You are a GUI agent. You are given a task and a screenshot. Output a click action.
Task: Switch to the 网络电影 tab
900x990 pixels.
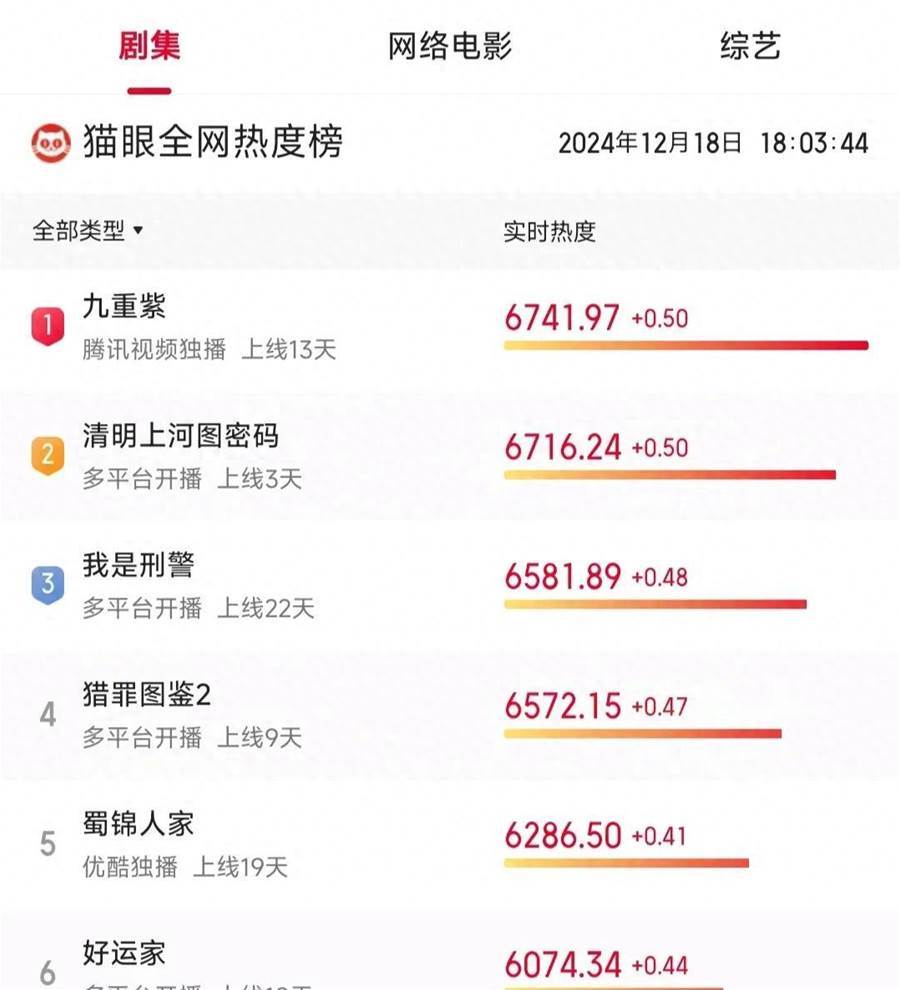(450, 46)
